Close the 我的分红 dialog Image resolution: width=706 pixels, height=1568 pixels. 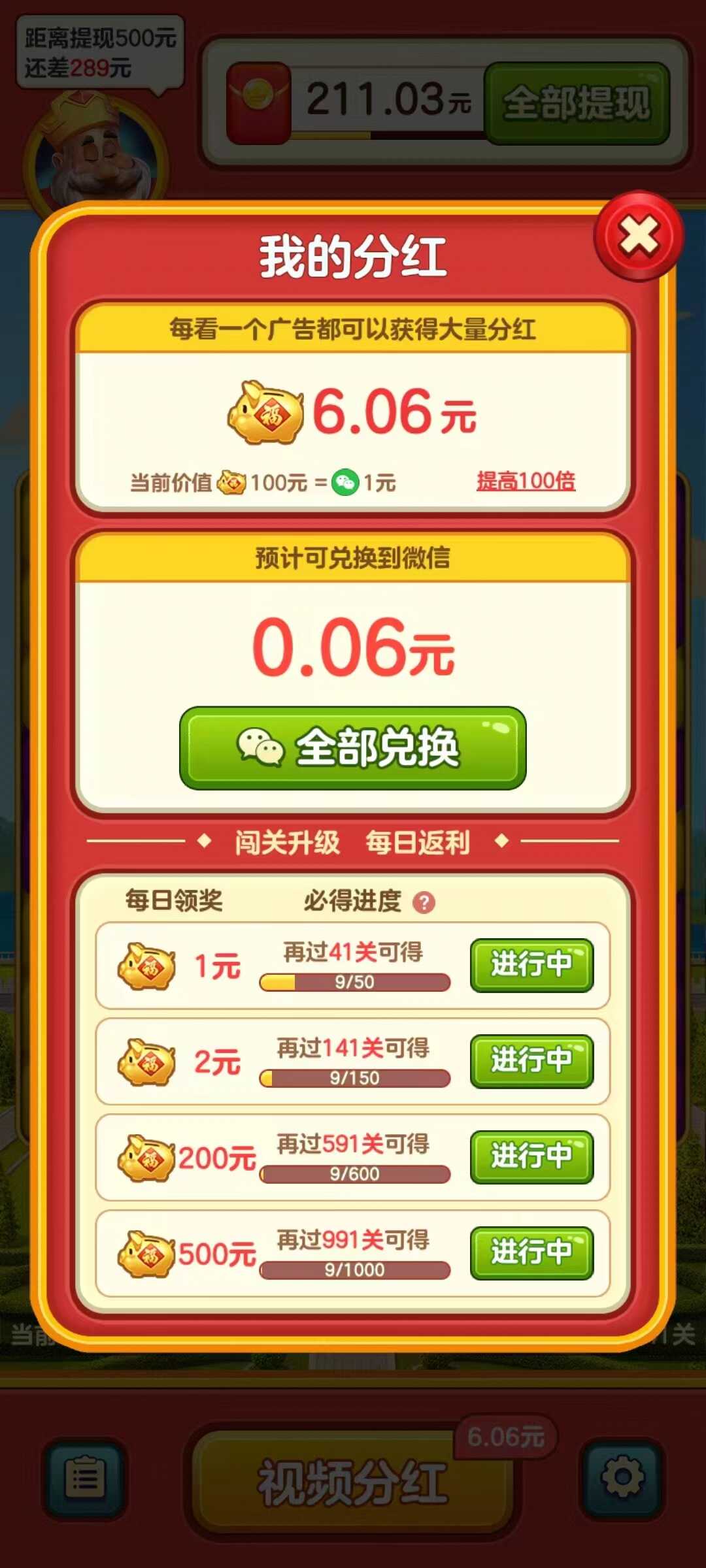pos(639,236)
